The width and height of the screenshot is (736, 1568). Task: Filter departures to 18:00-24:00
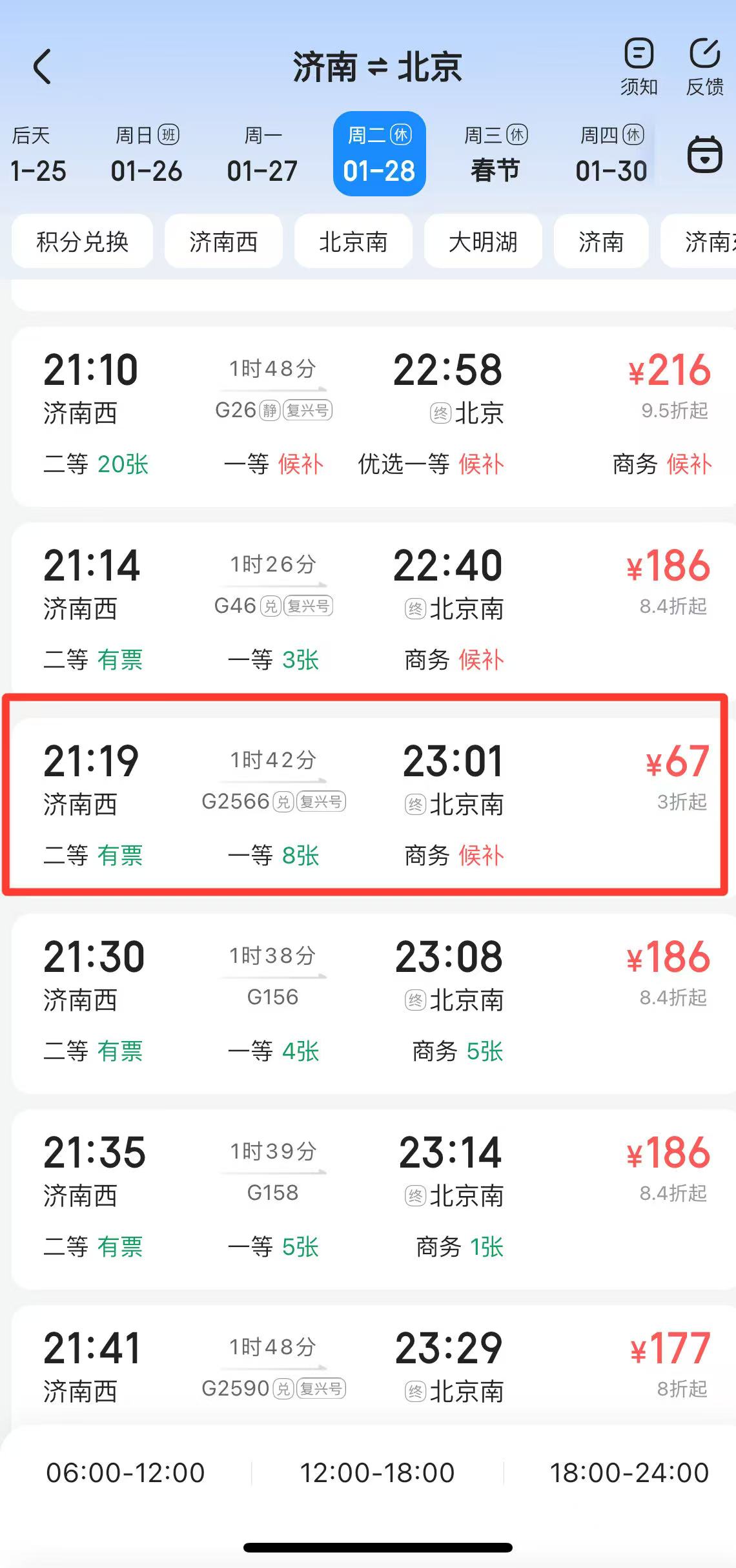pos(629,1473)
